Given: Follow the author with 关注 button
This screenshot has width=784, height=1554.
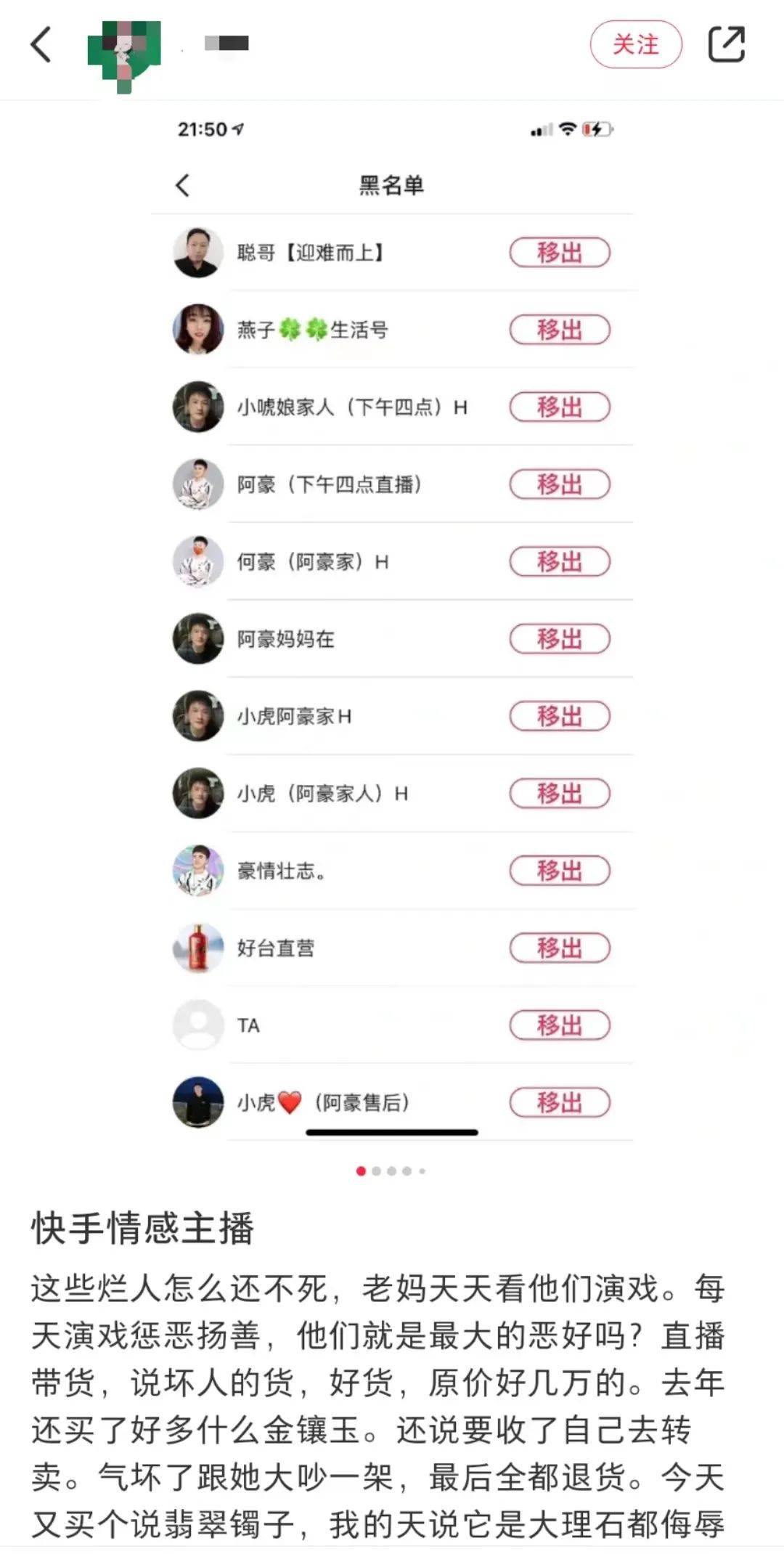Looking at the screenshot, I should tap(636, 44).
